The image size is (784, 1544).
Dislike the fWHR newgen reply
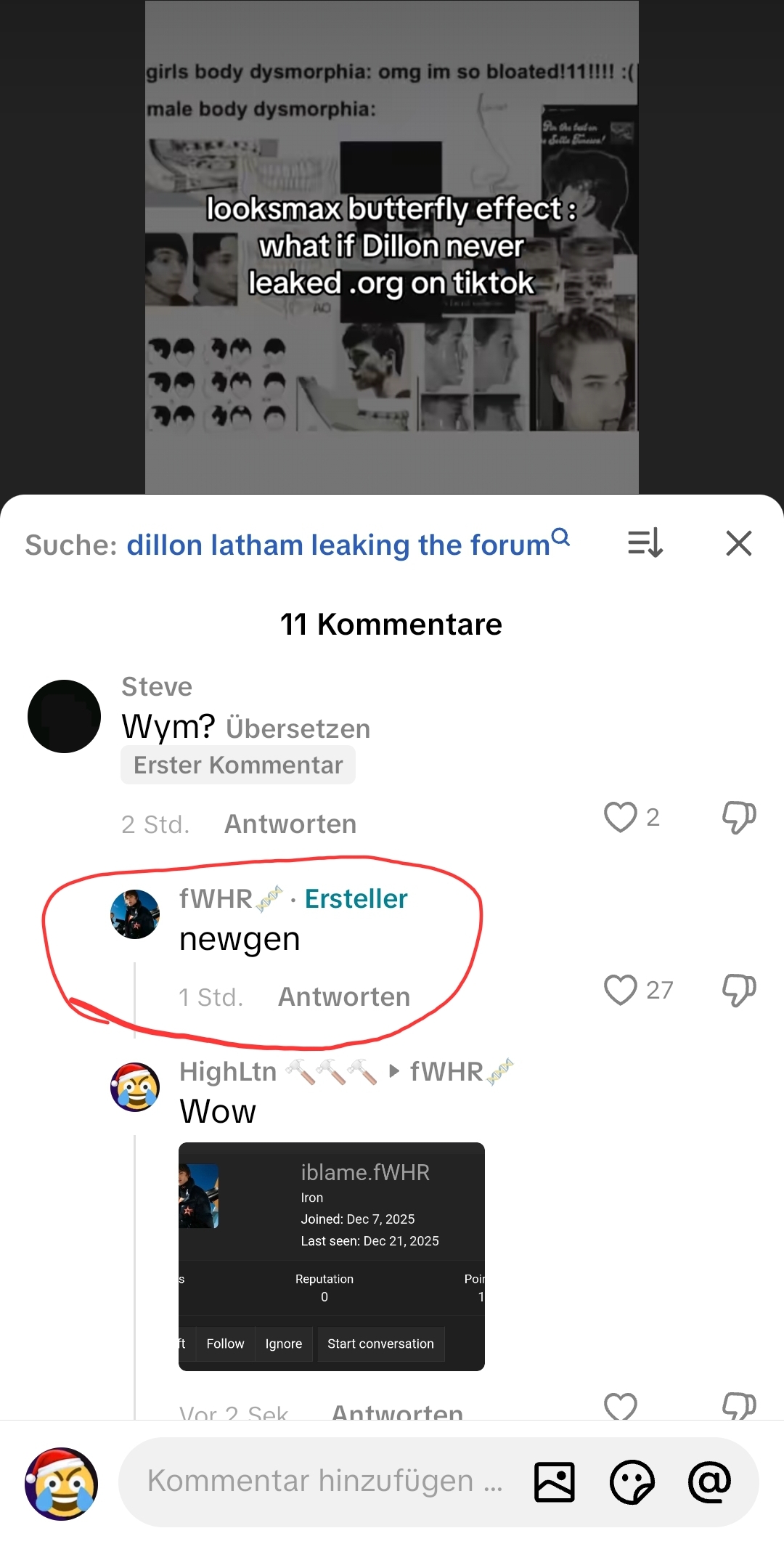(x=738, y=989)
